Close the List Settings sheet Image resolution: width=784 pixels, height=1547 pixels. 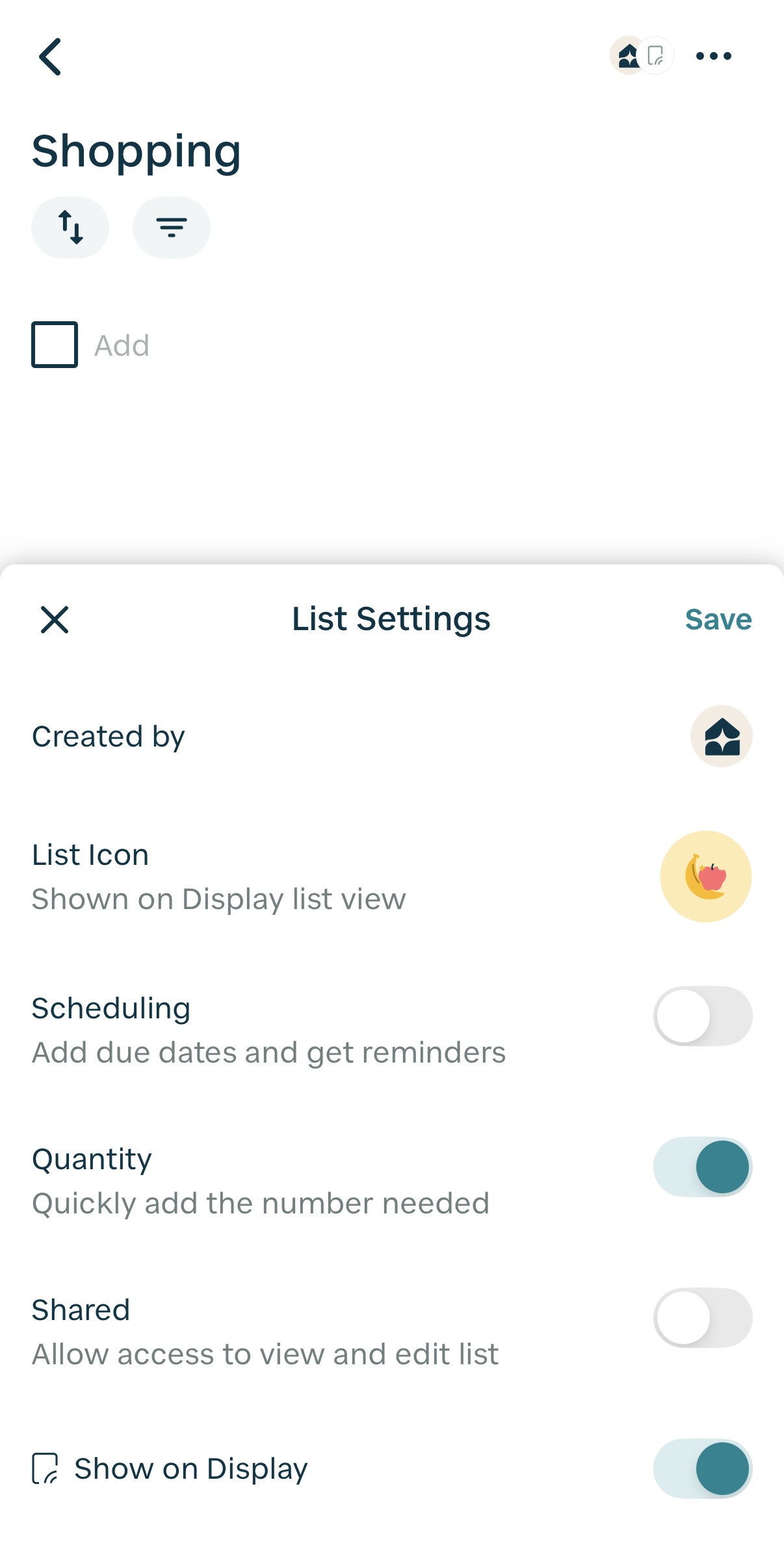[x=55, y=619]
